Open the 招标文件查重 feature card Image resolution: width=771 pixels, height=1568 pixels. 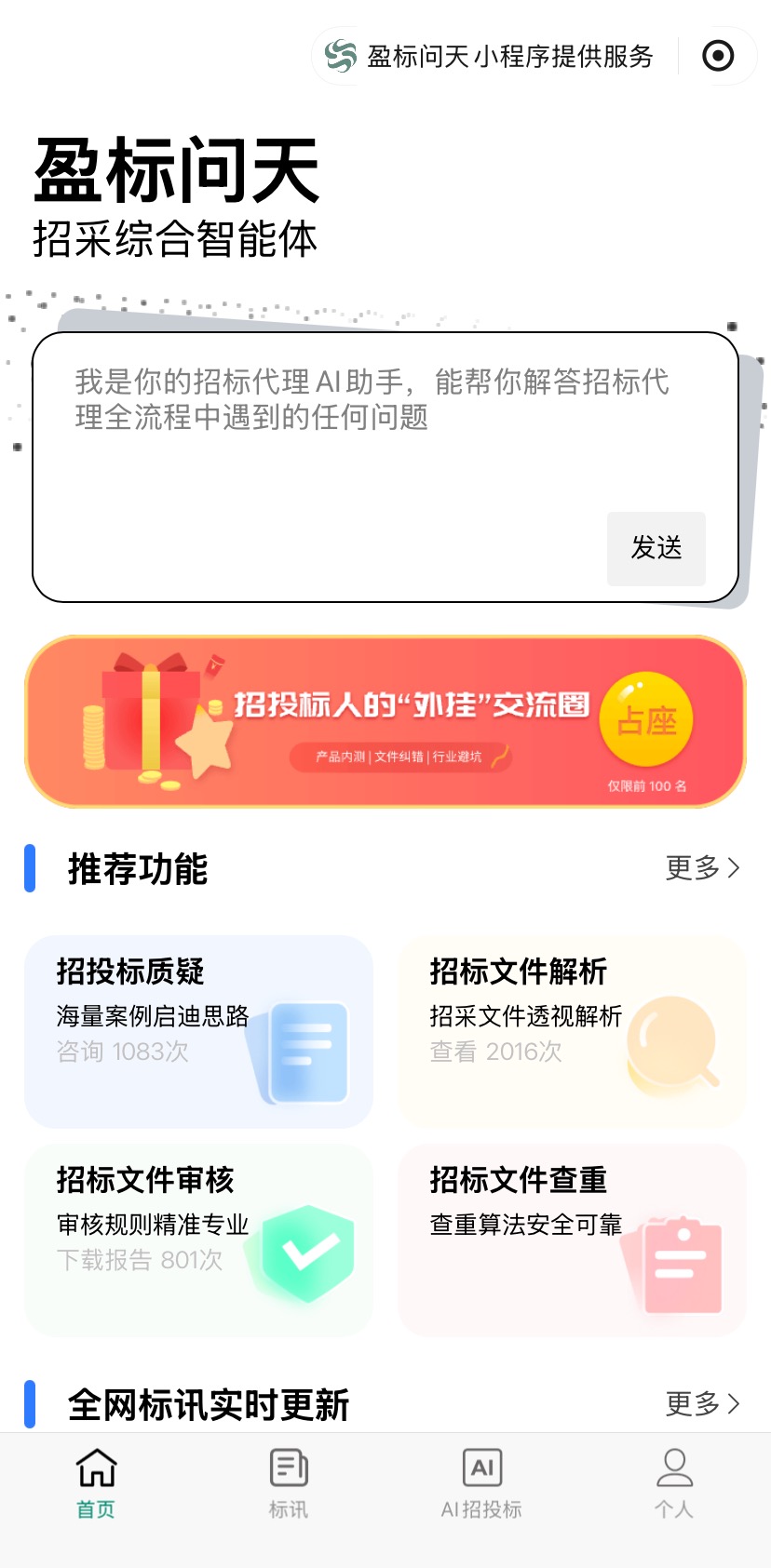[x=572, y=1240]
